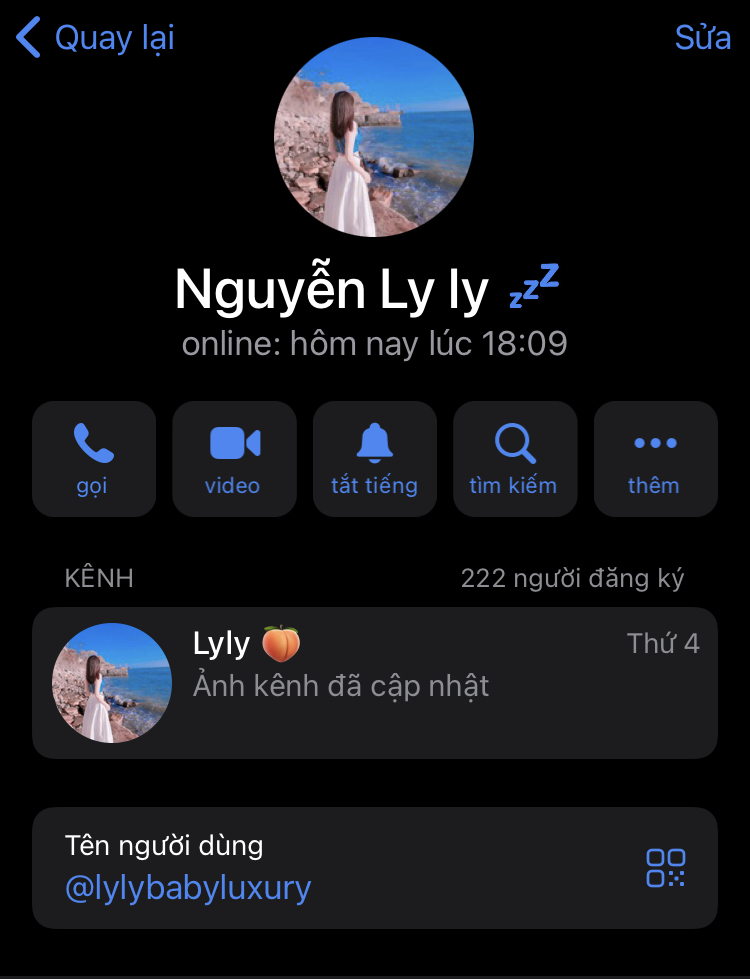Open the Lyly channel
This screenshot has height=979, width=750.
pos(375,683)
